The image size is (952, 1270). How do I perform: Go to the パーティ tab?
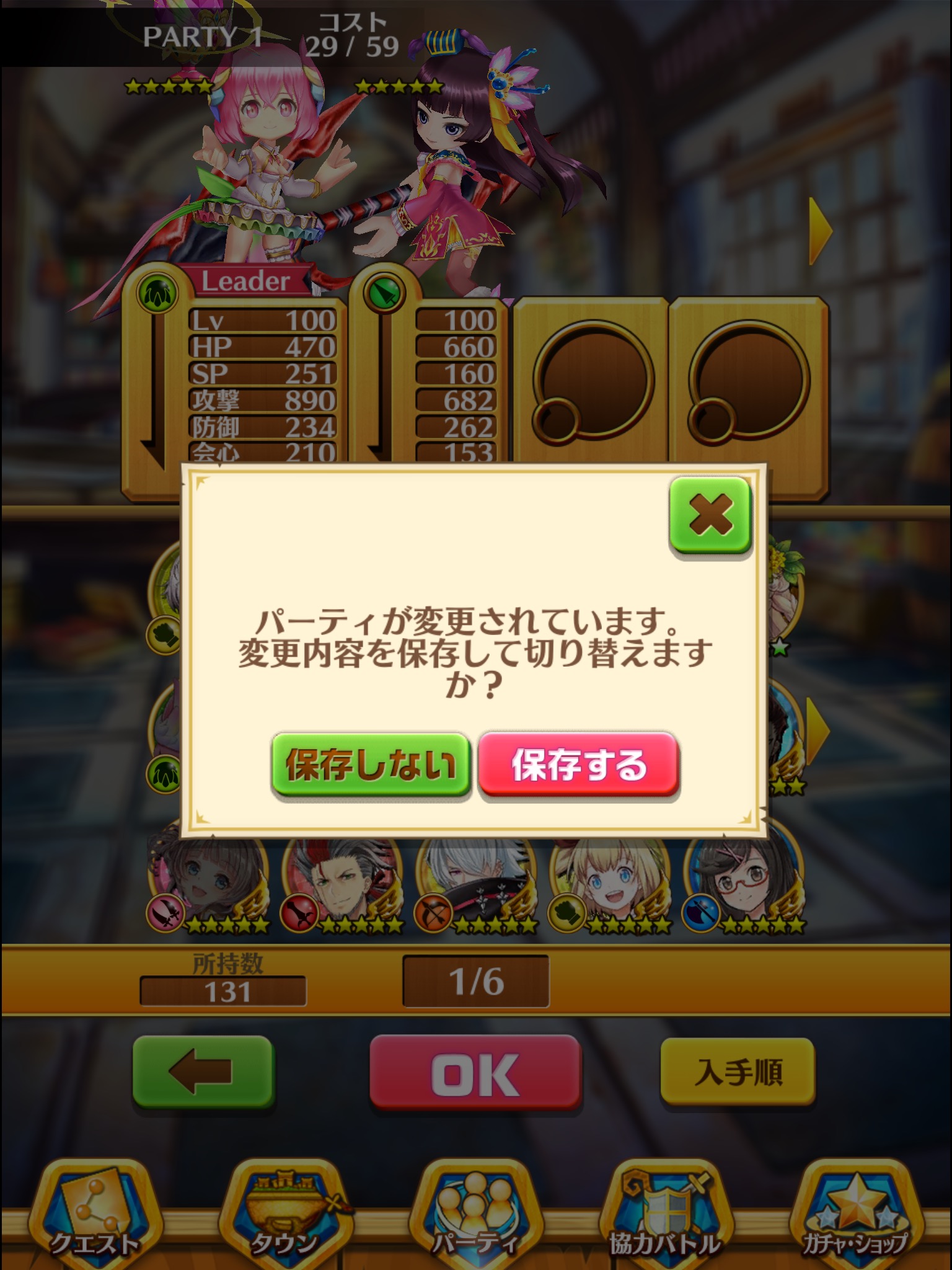coord(475,1215)
